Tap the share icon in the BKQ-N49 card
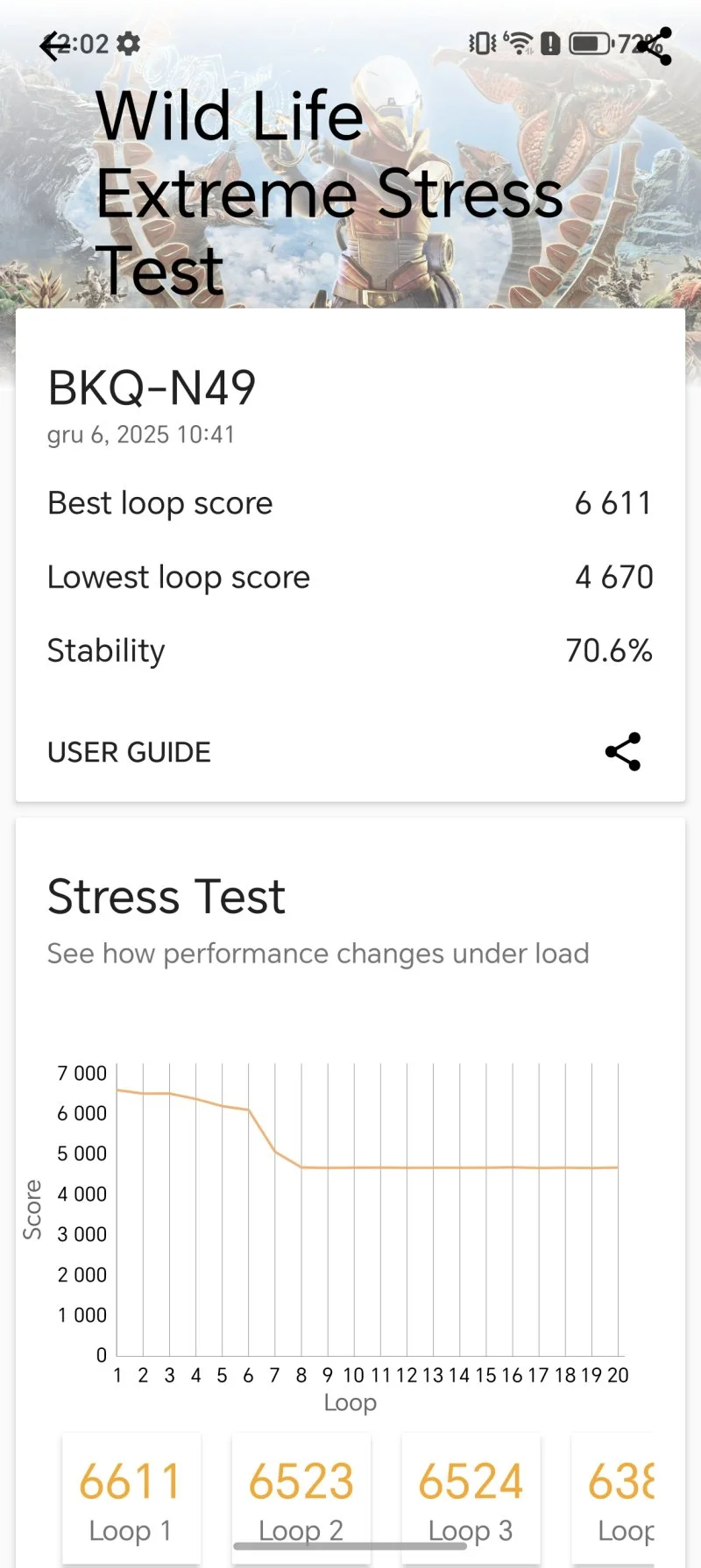Image resolution: width=701 pixels, height=1568 pixels. [623, 752]
